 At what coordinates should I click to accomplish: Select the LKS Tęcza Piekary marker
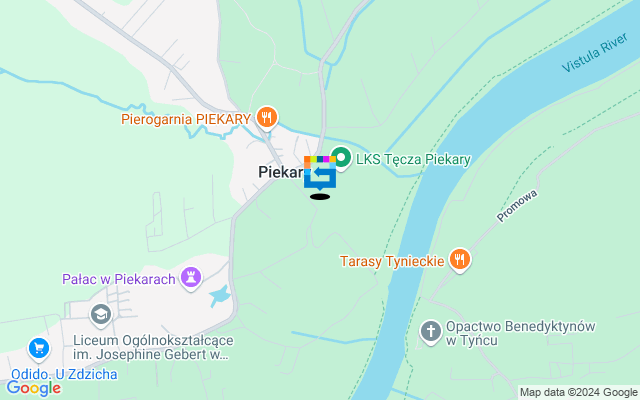(x=341, y=158)
